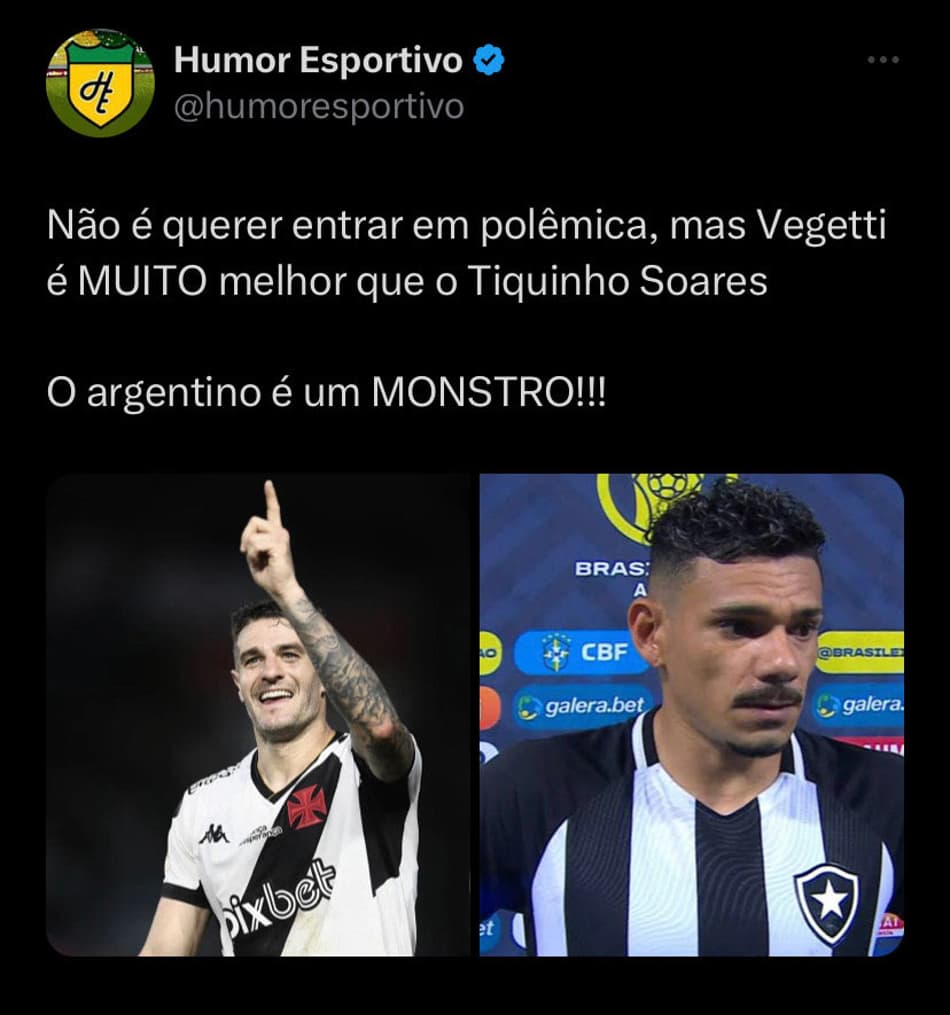Open the tweet's overflow menu
This screenshot has height=1015, width=950.
pos(883,60)
